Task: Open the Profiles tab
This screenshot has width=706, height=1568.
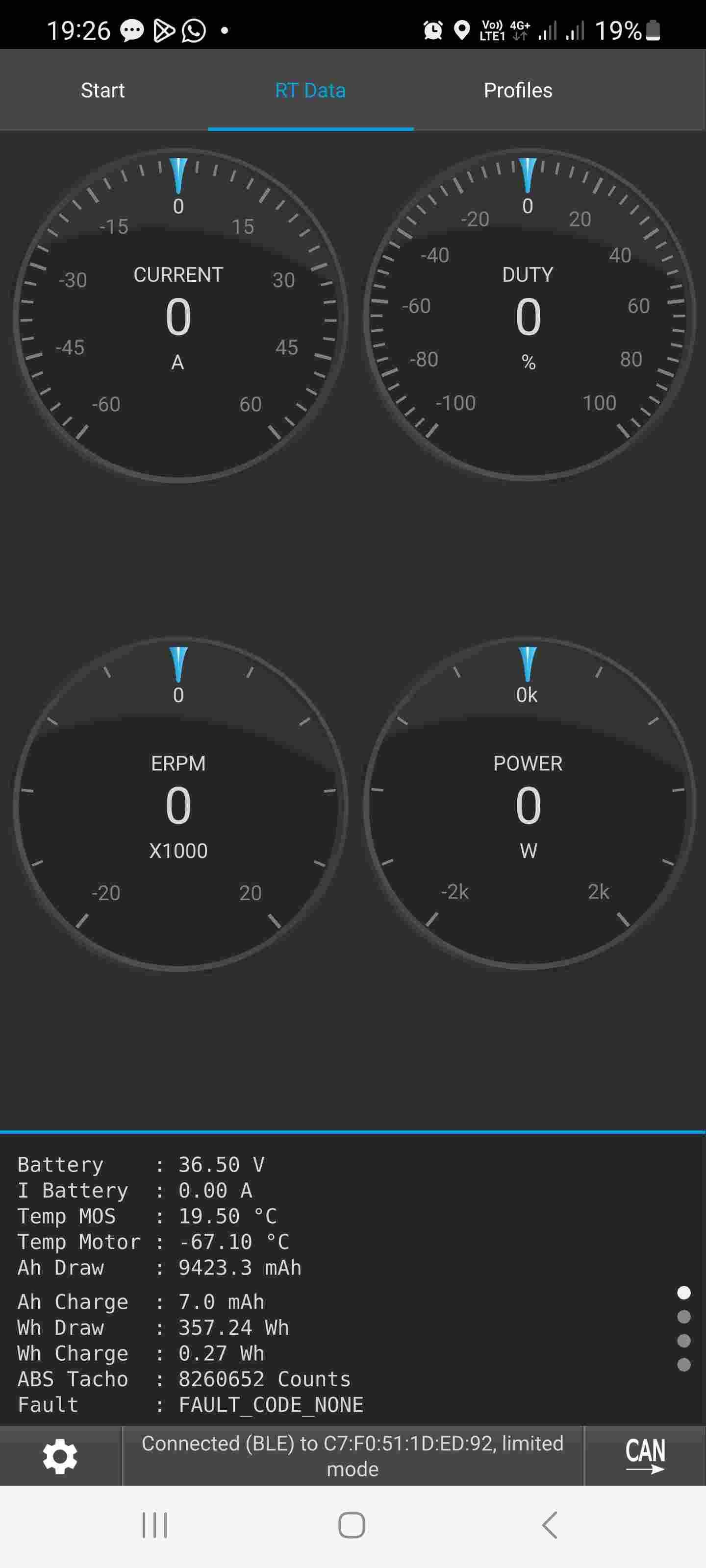Action: [518, 90]
